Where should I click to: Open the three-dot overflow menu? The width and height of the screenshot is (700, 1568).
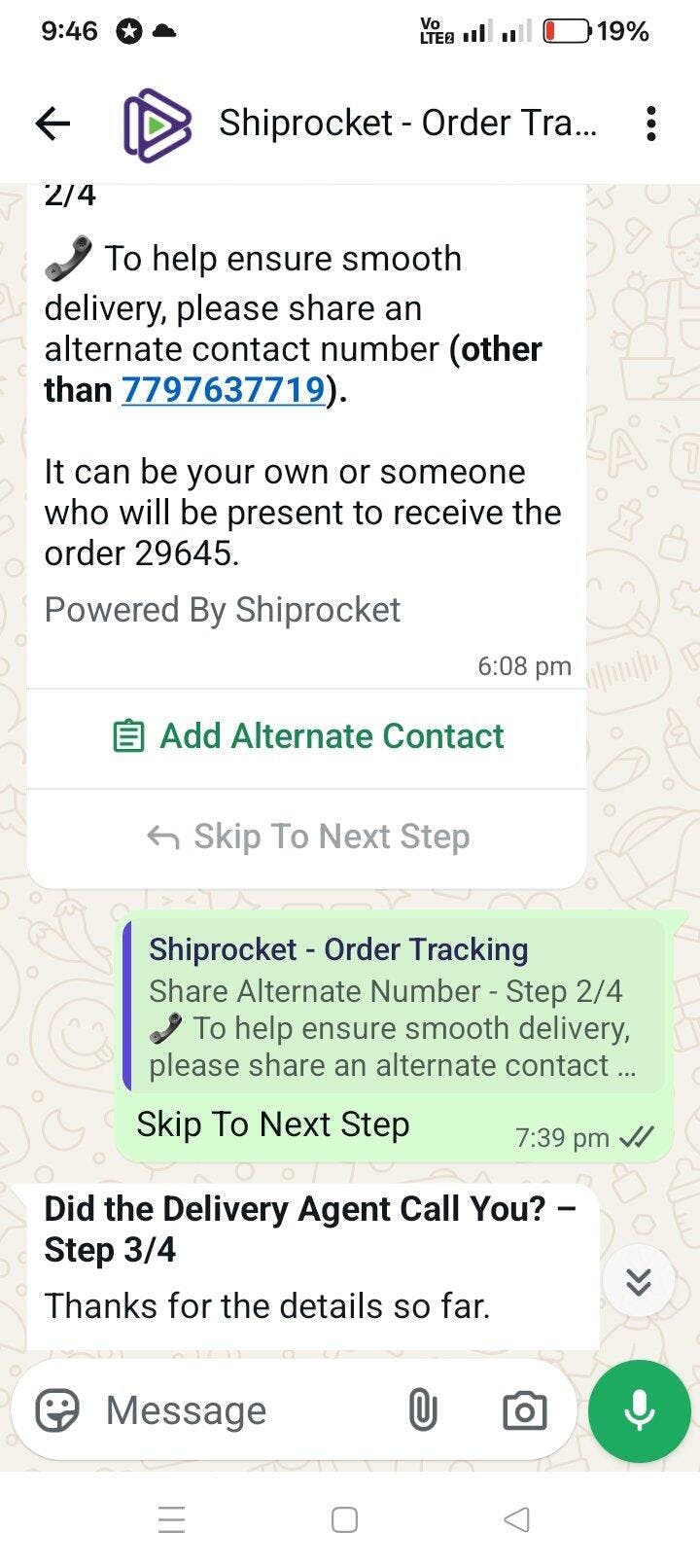tap(651, 124)
